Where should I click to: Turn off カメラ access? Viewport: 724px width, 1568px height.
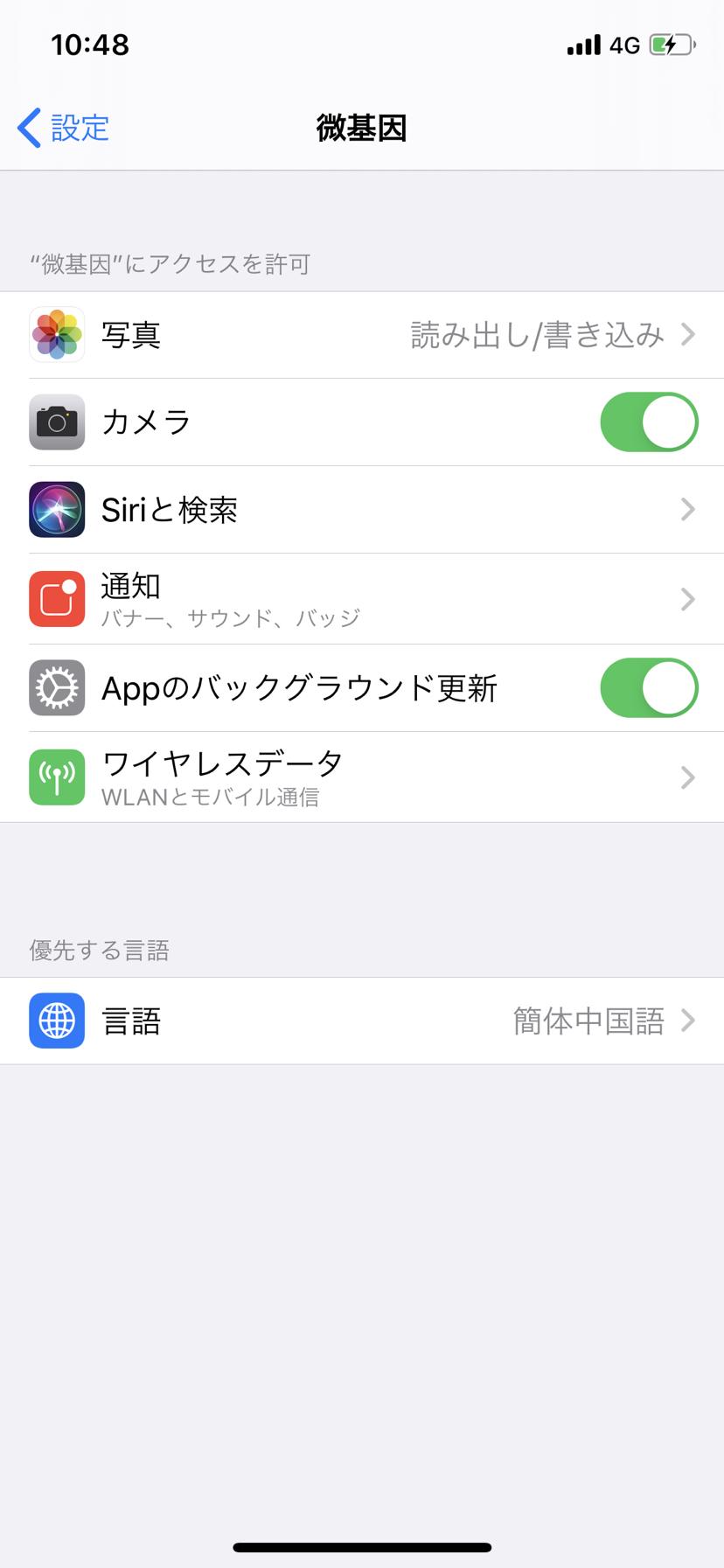[649, 422]
